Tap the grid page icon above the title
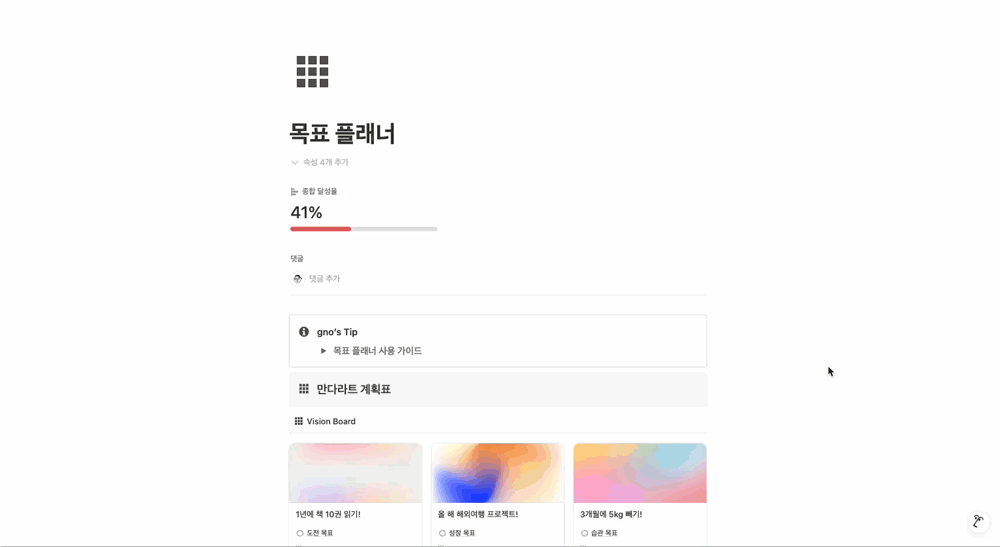The width and height of the screenshot is (1000, 547). point(312,72)
